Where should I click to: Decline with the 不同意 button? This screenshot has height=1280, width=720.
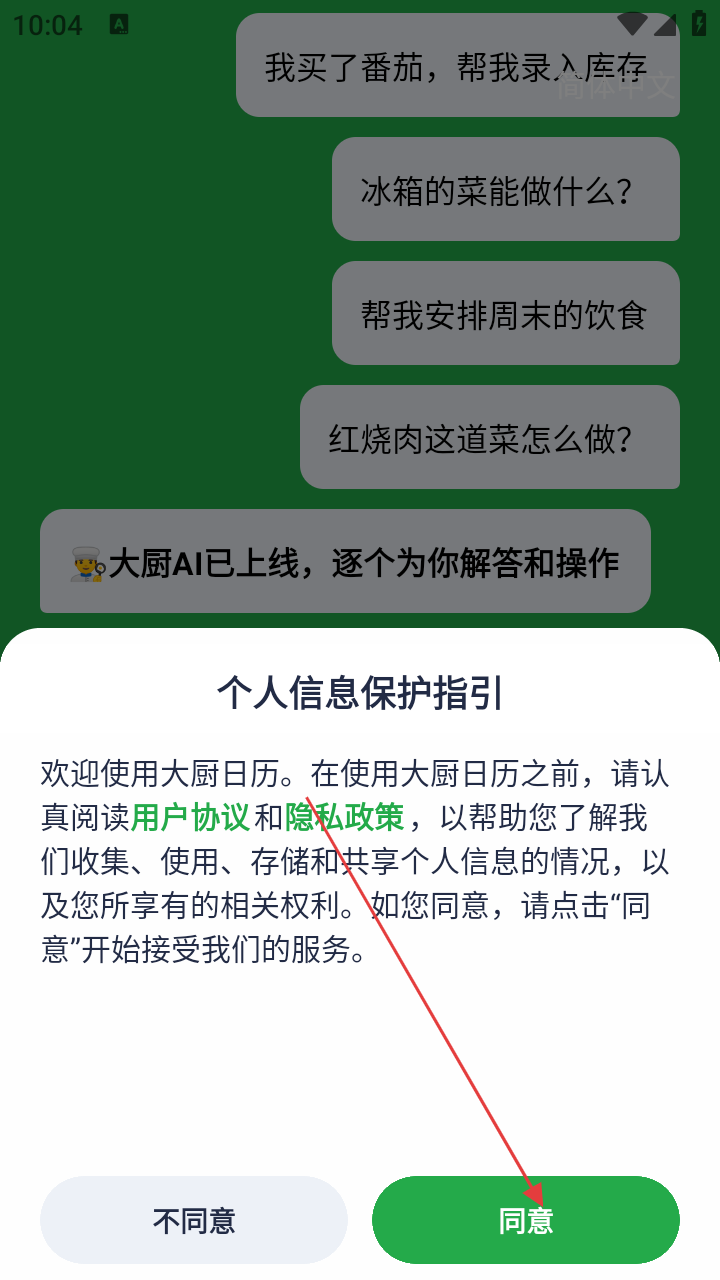[x=194, y=1220]
